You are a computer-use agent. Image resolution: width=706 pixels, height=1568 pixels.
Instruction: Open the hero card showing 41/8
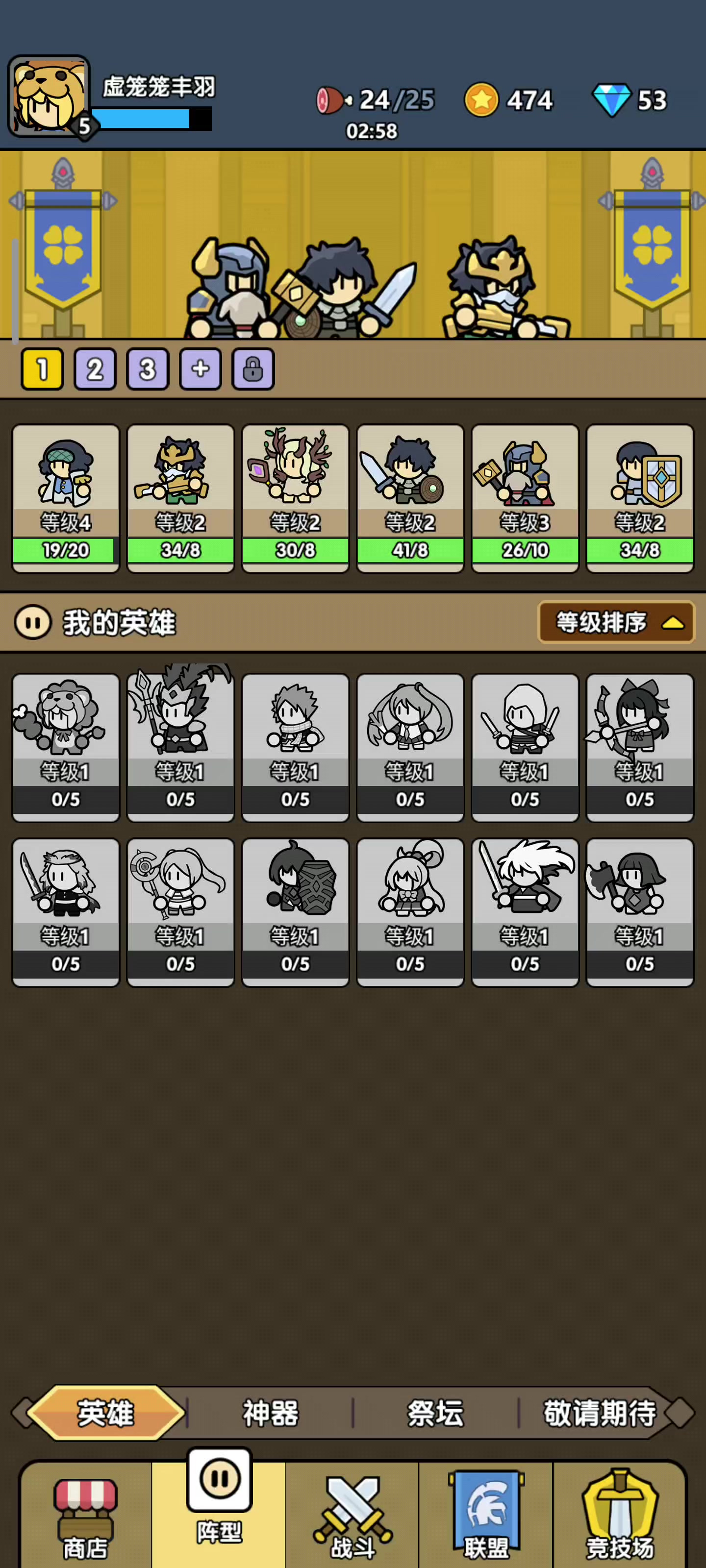coord(410,498)
